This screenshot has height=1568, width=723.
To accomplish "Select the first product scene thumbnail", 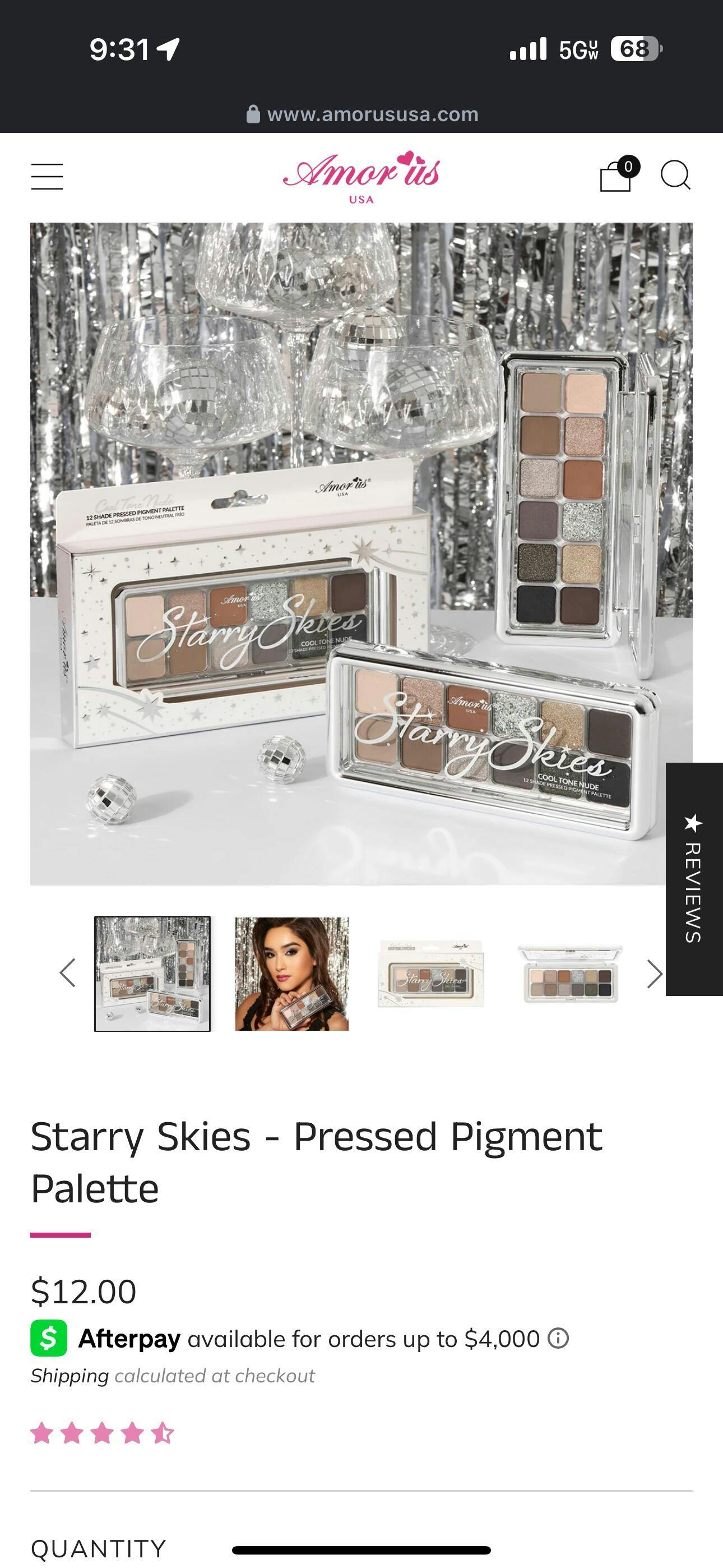I will (x=152, y=974).
